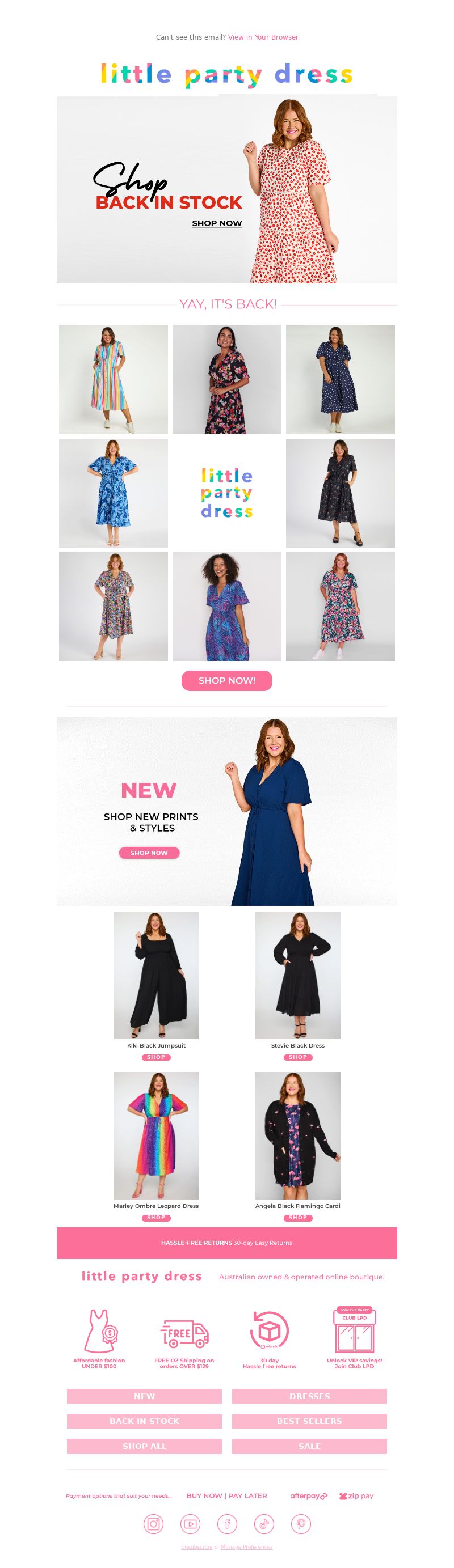The height and width of the screenshot is (1568, 454).
Task: Open the View in Your Browser link
Action: tap(263, 37)
